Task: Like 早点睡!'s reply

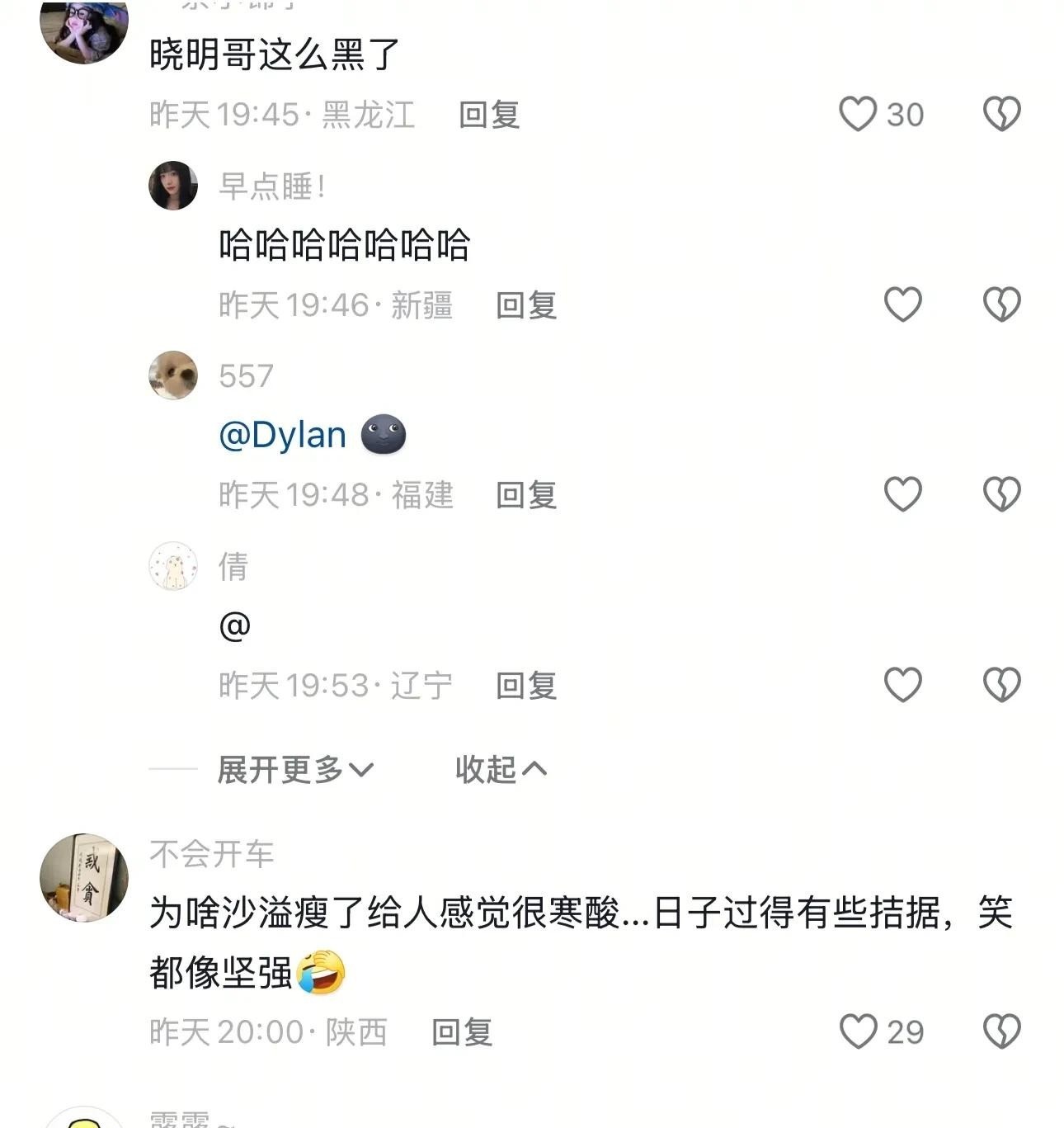Action: pos(902,304)
